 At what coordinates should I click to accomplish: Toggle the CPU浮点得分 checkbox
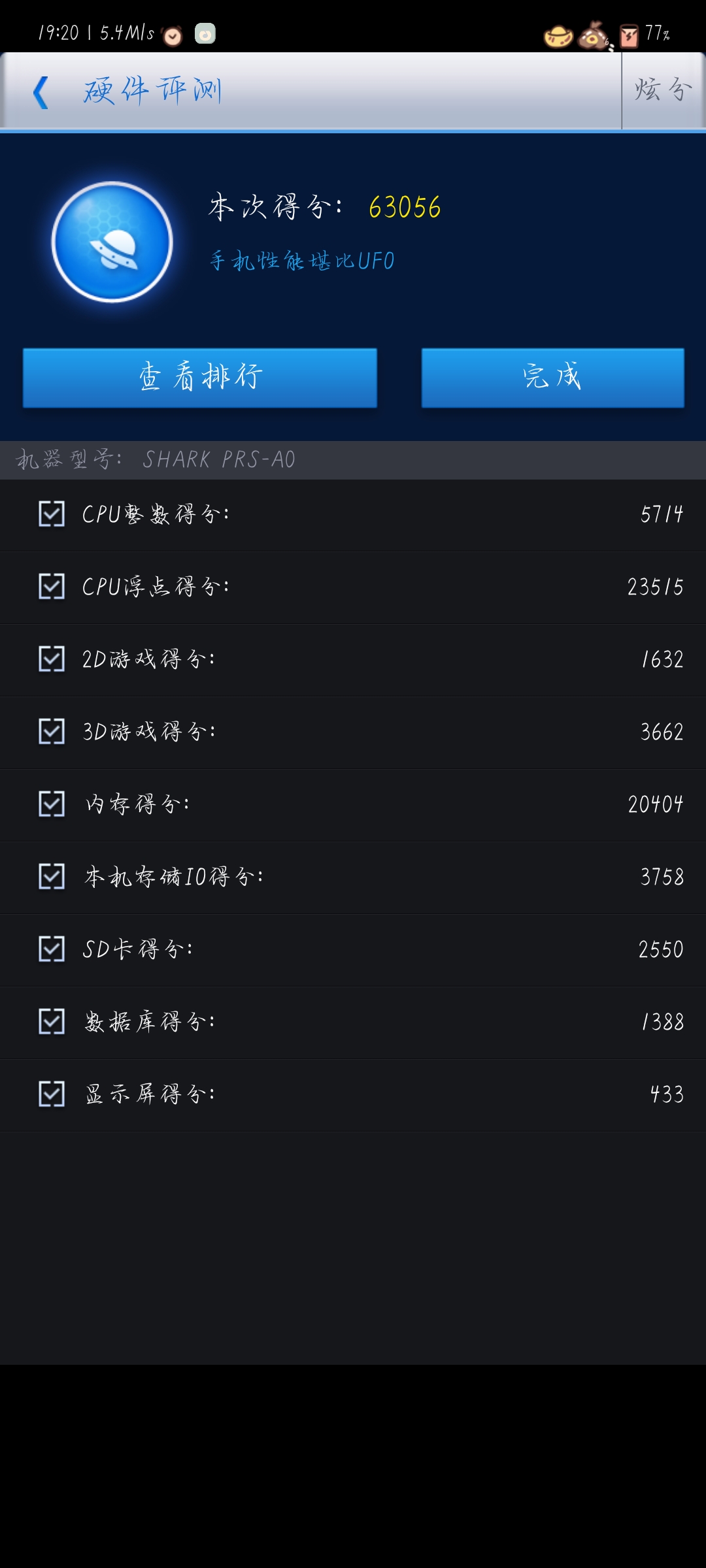[52, 587]
